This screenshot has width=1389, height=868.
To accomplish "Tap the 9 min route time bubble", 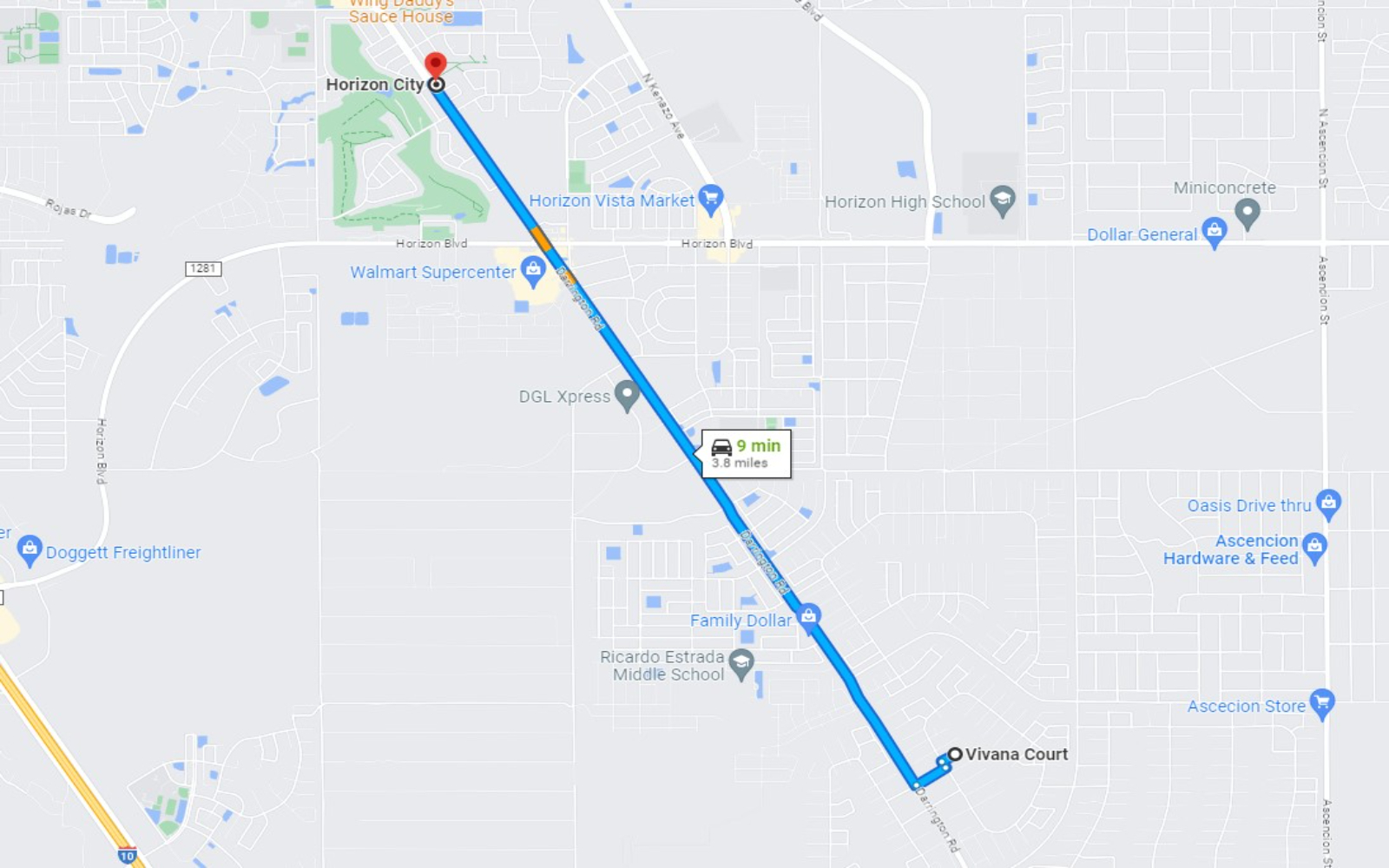I will coord(747,453).
